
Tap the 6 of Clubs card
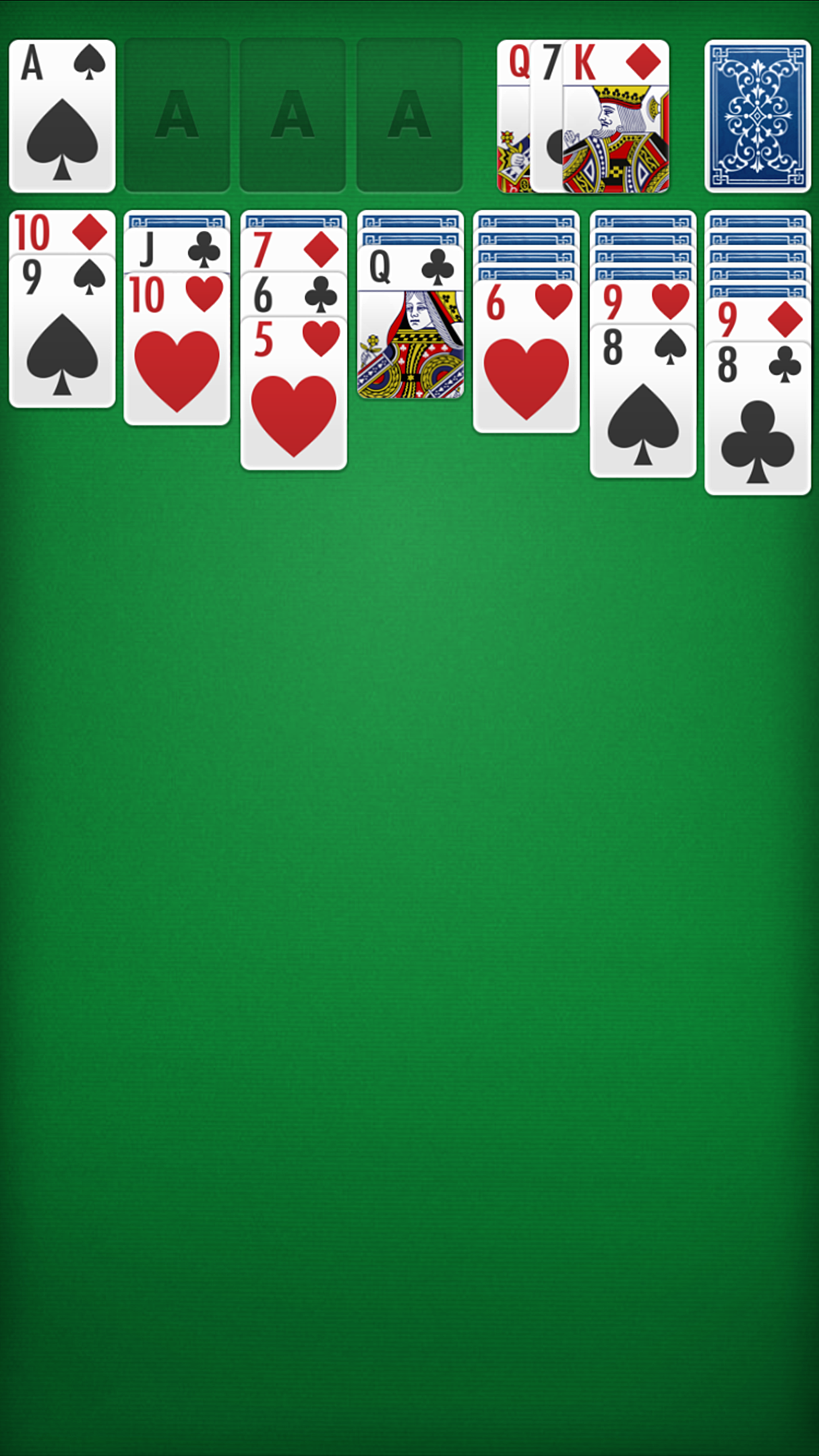293,295
